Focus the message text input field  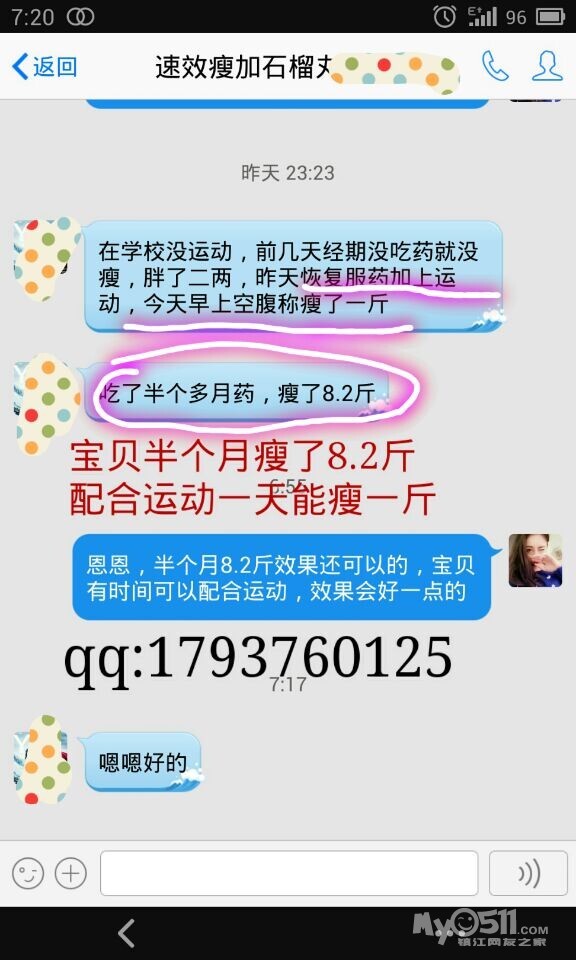click(x=289, y=873)
